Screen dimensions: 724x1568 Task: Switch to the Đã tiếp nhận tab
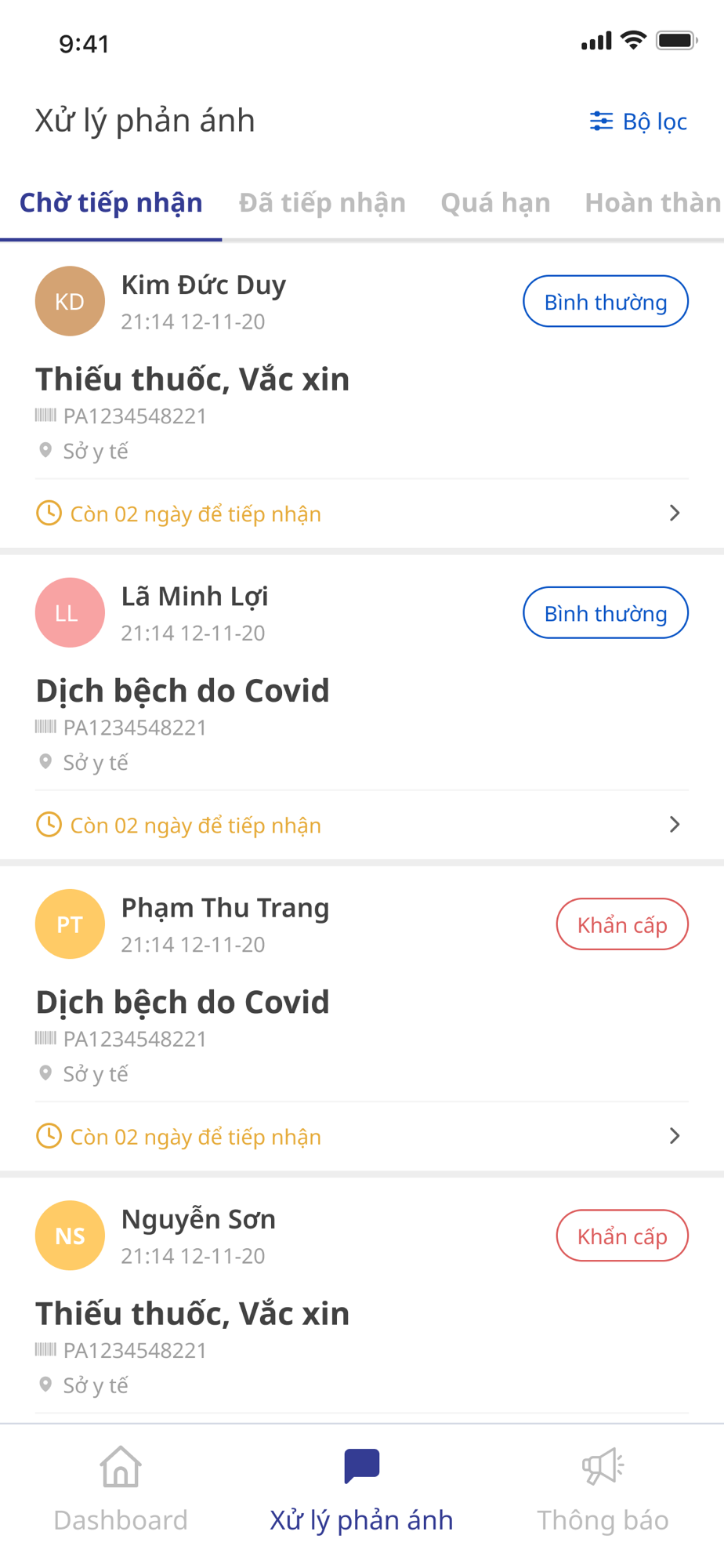[322, 203]
